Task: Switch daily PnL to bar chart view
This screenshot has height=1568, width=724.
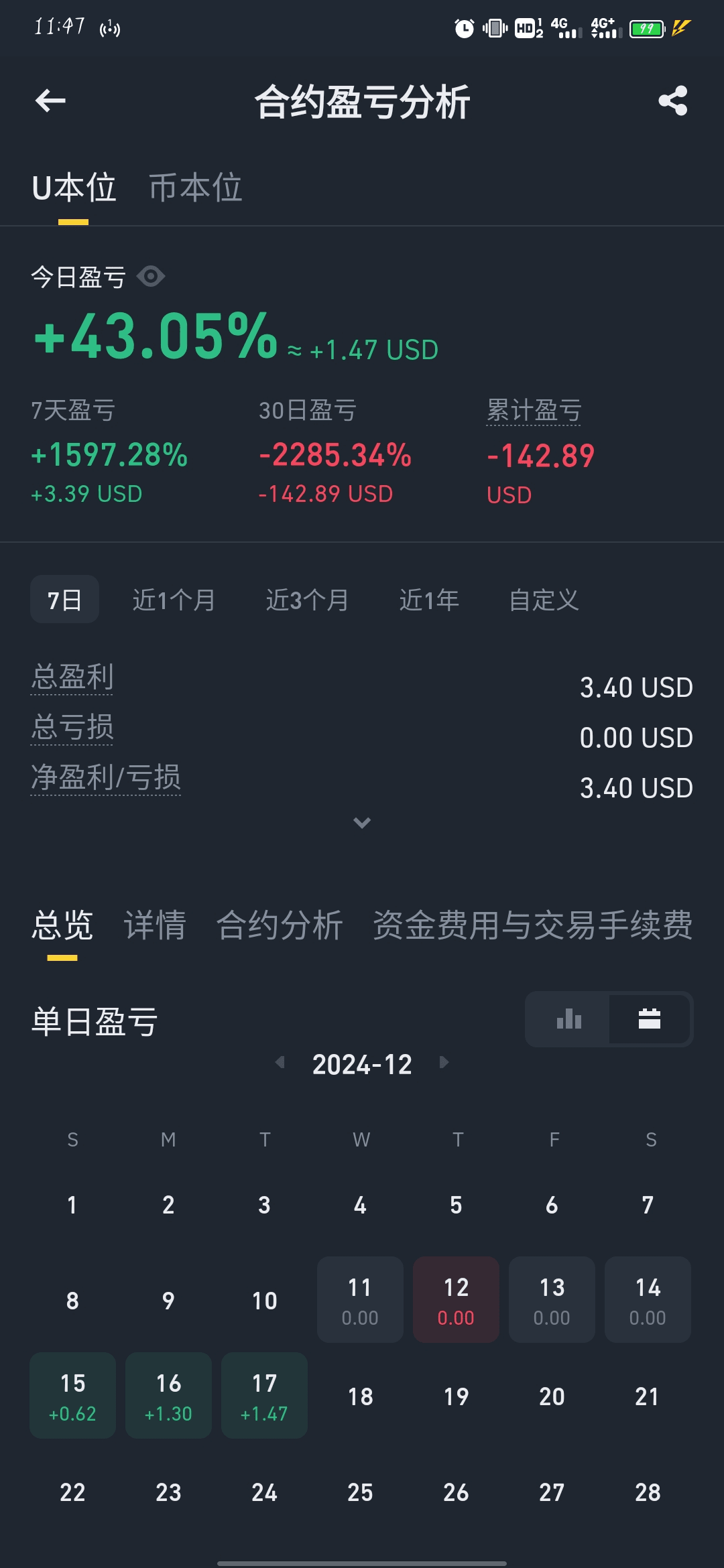Action: (568, 1019)
